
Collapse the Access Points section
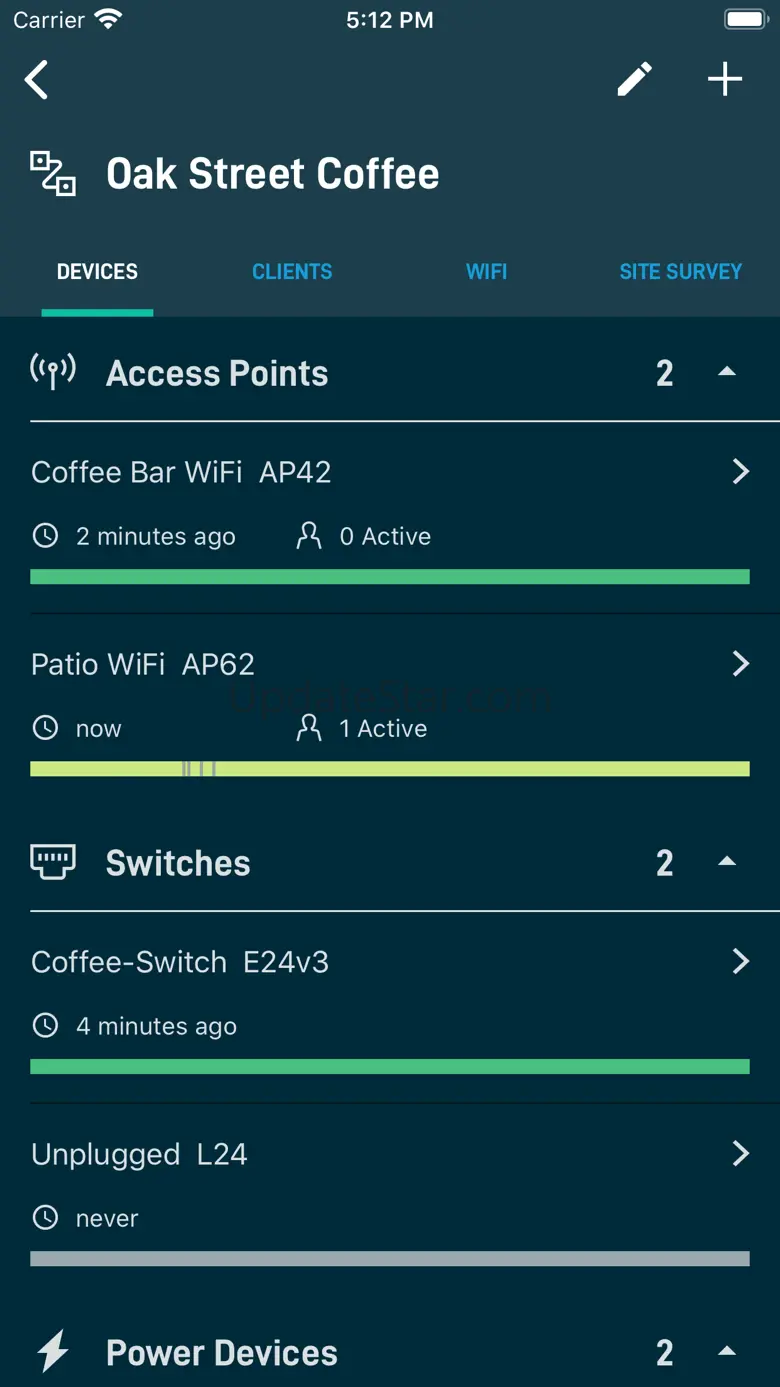(x=727, y=373)
